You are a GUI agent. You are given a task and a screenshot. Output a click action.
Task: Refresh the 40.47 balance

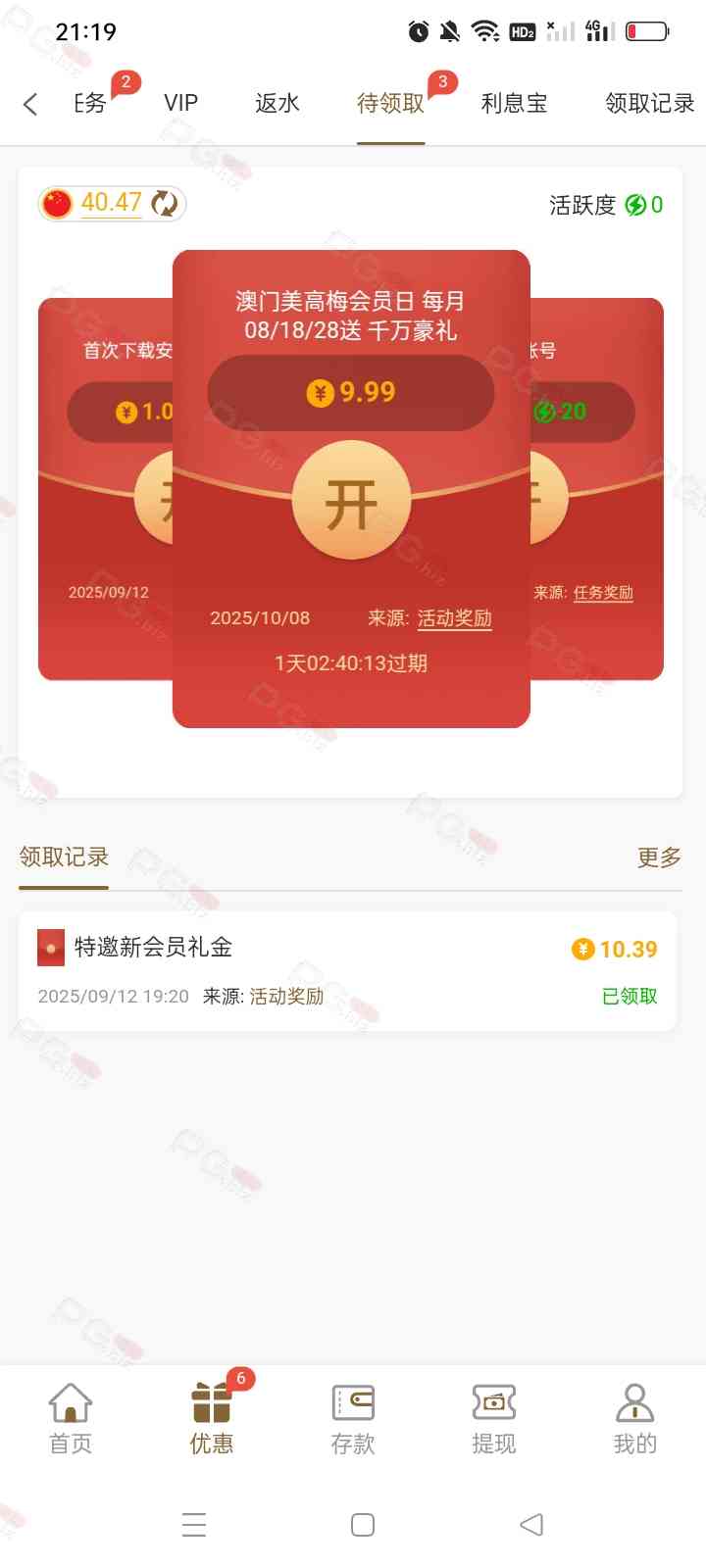point(165,204)
